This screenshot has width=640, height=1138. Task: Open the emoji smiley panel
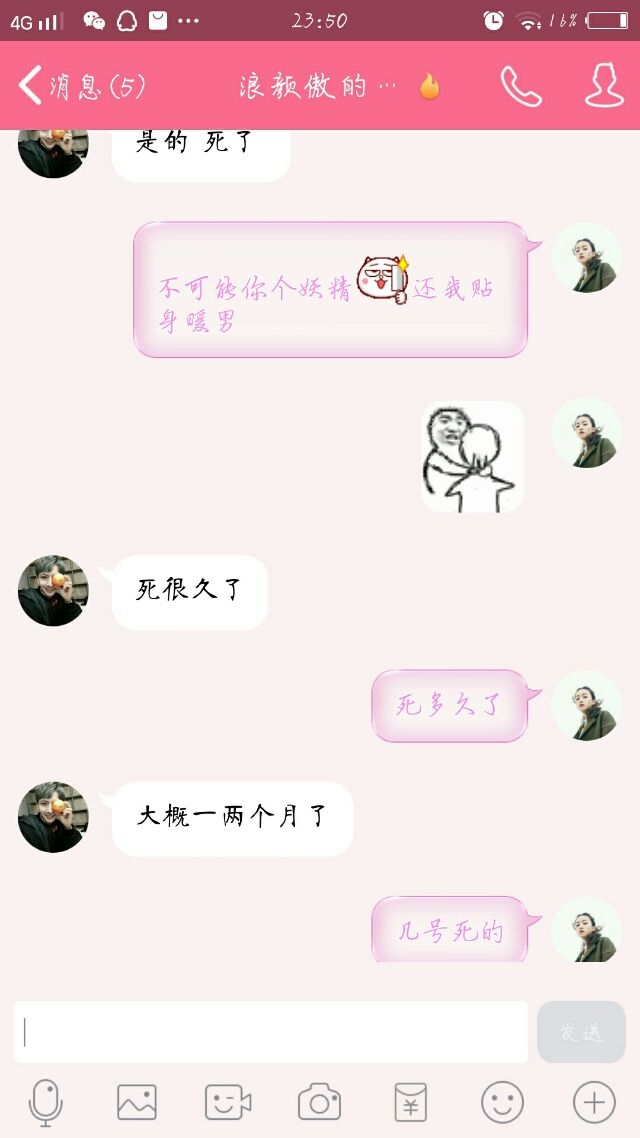point(502,1102)
